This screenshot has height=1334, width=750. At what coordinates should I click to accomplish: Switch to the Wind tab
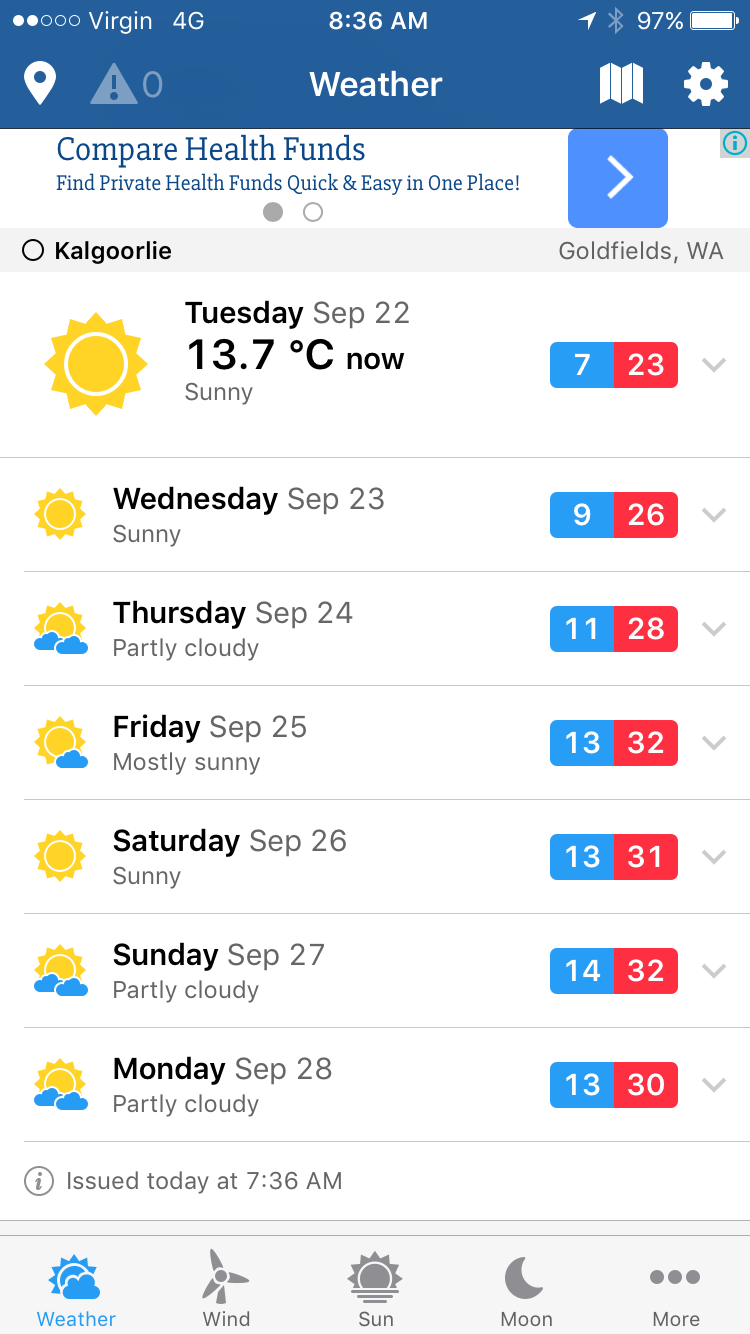pos(226,1288)
